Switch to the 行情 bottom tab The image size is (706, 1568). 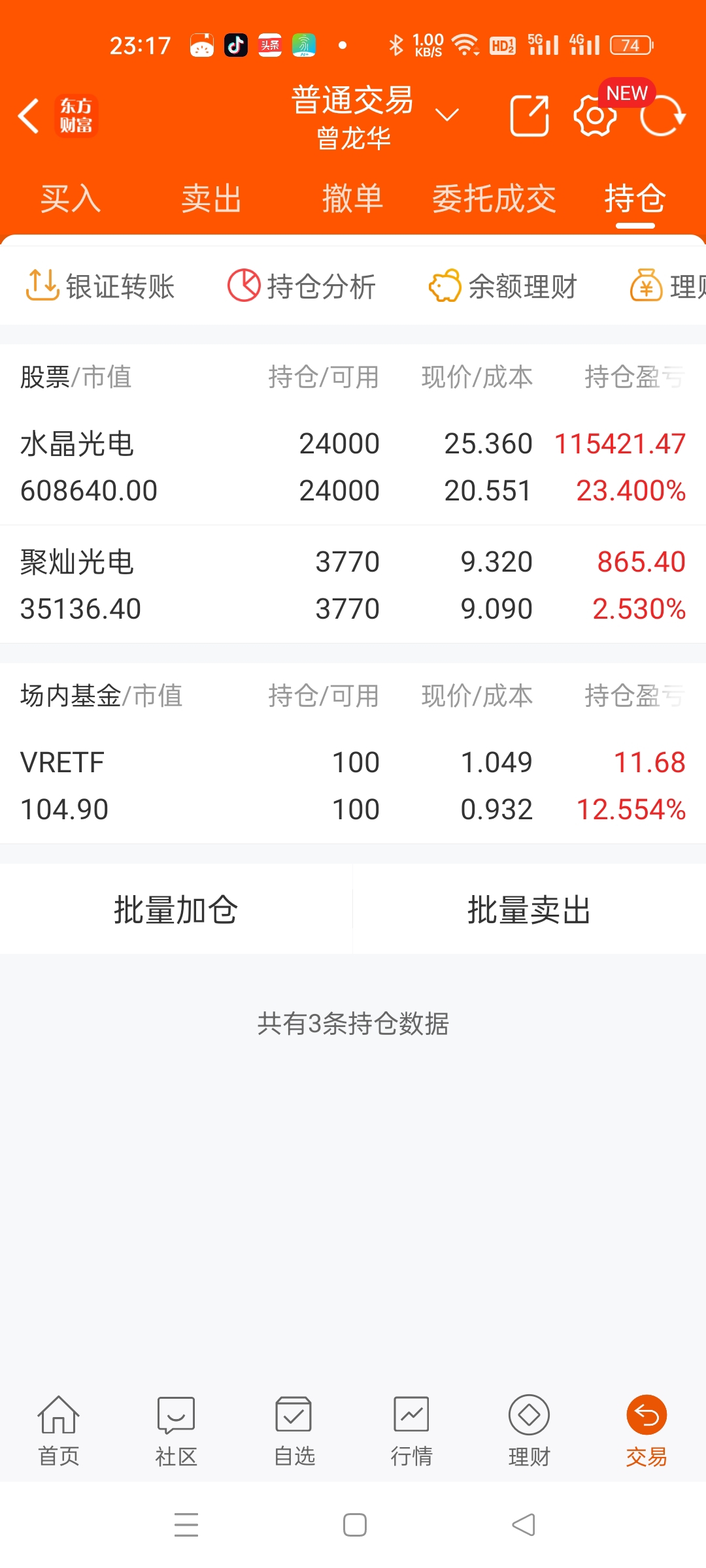tap(411, 1431)
